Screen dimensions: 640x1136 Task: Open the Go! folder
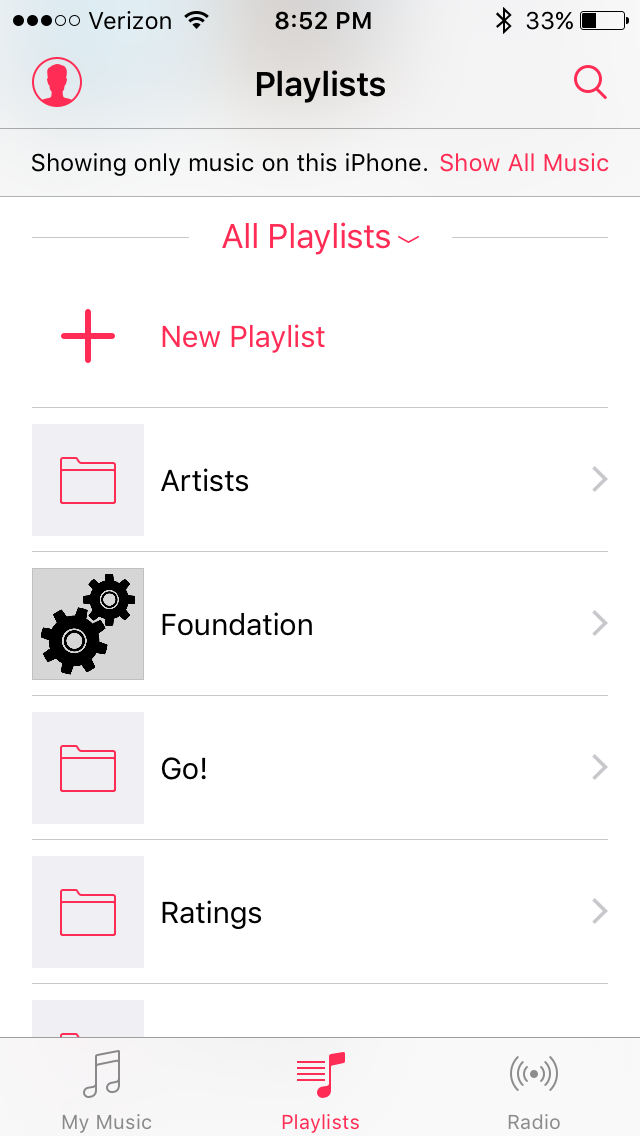pyautogui.click(x=320, y=768)
